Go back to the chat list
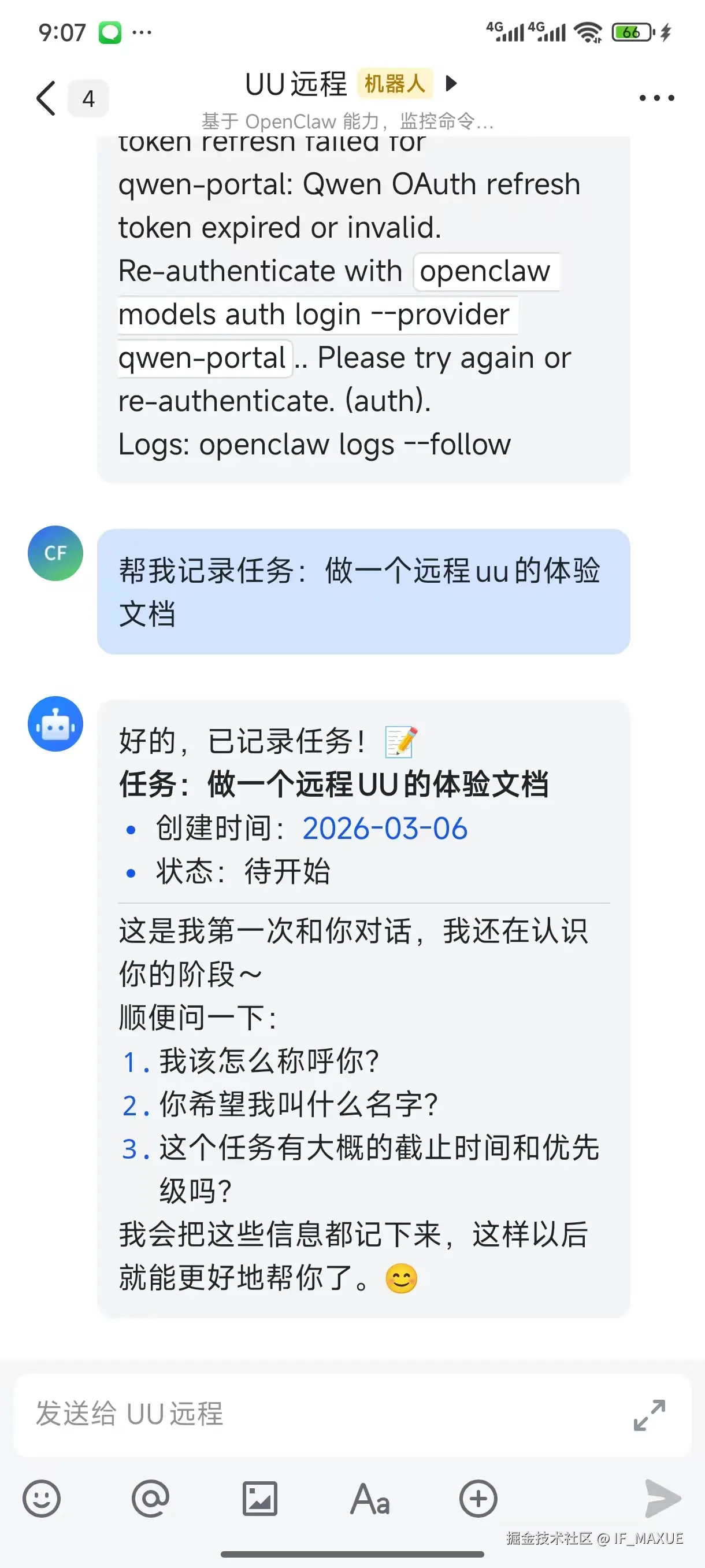This screenshot has width=705, height=1568. (x=46, y=98)
